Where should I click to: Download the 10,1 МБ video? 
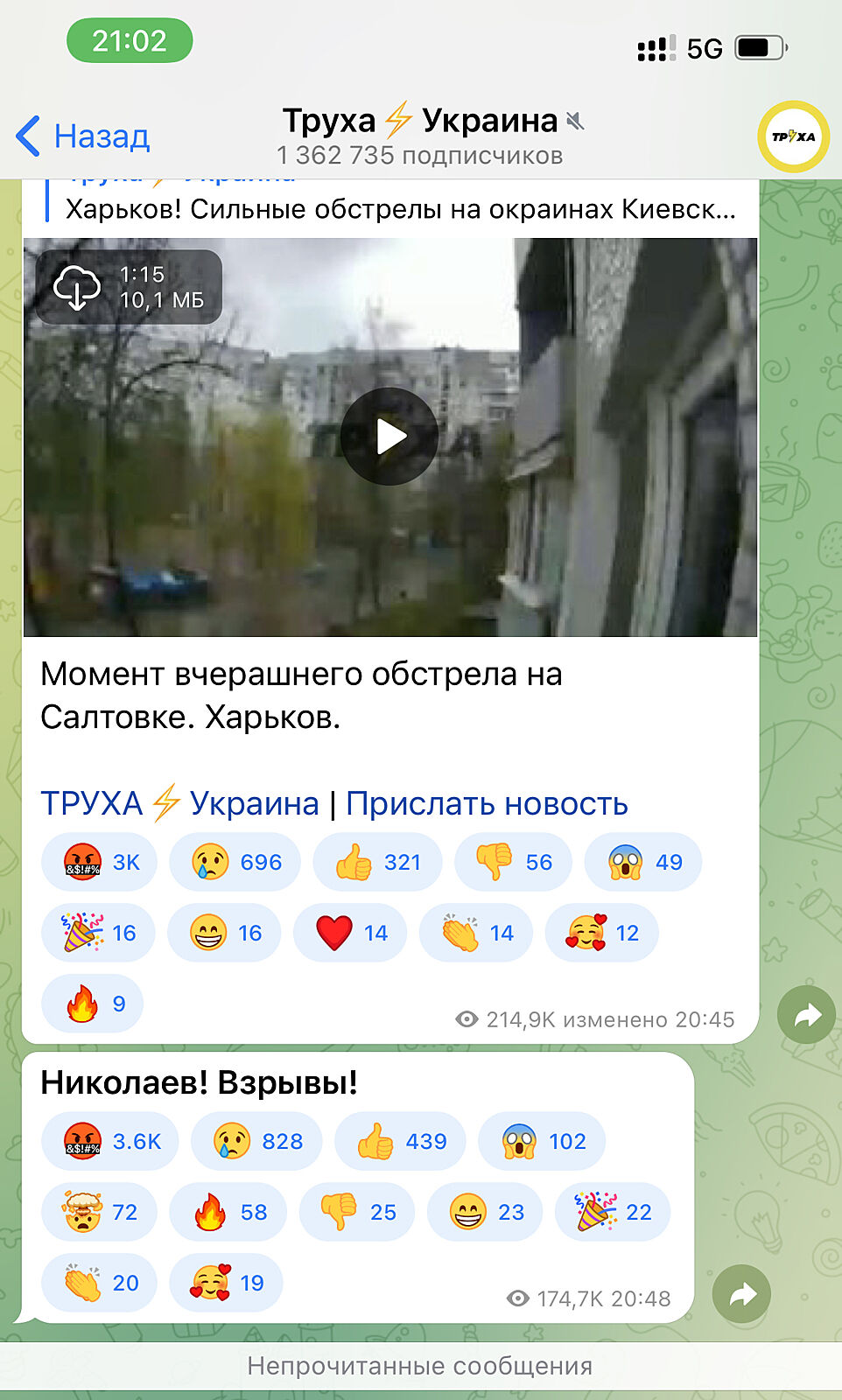77,287
